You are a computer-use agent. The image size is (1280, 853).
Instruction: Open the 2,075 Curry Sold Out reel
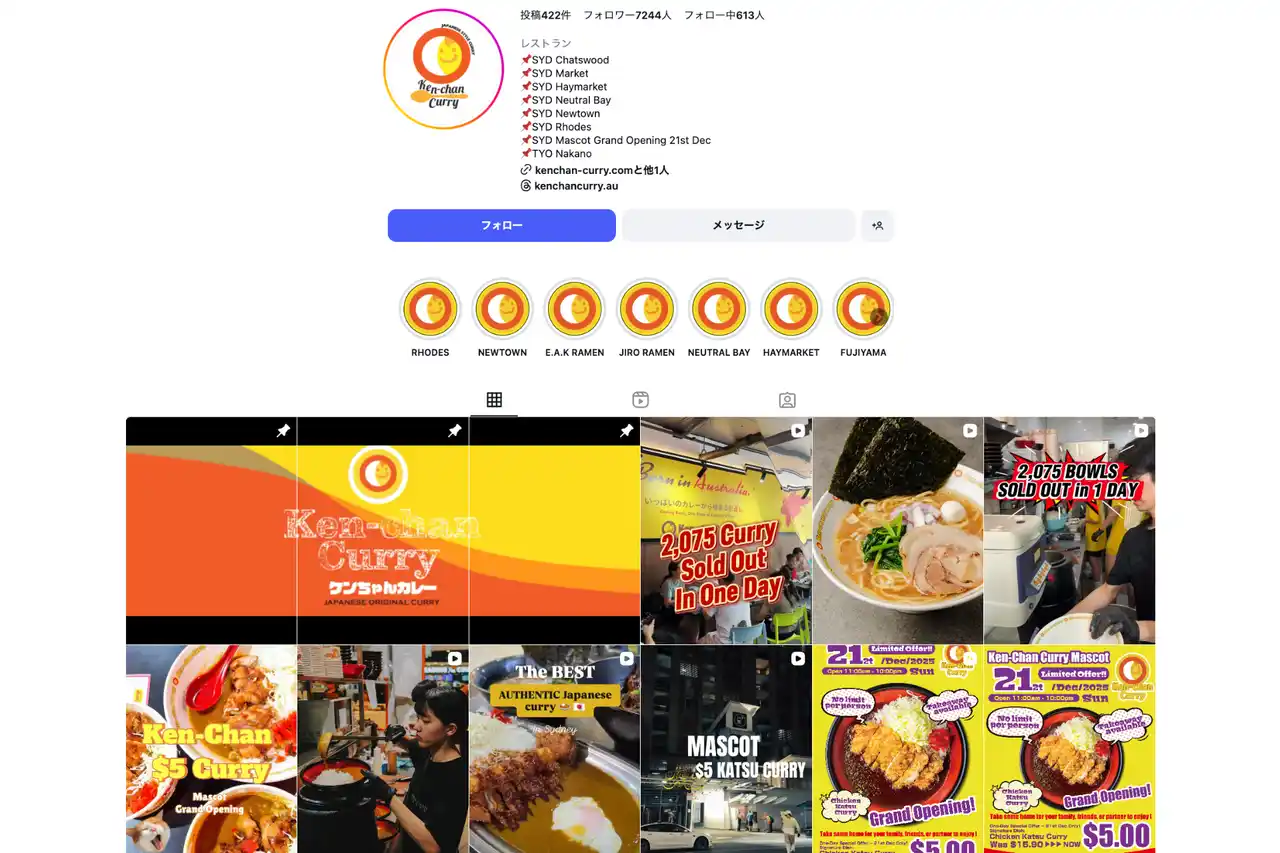click(726, 530)
